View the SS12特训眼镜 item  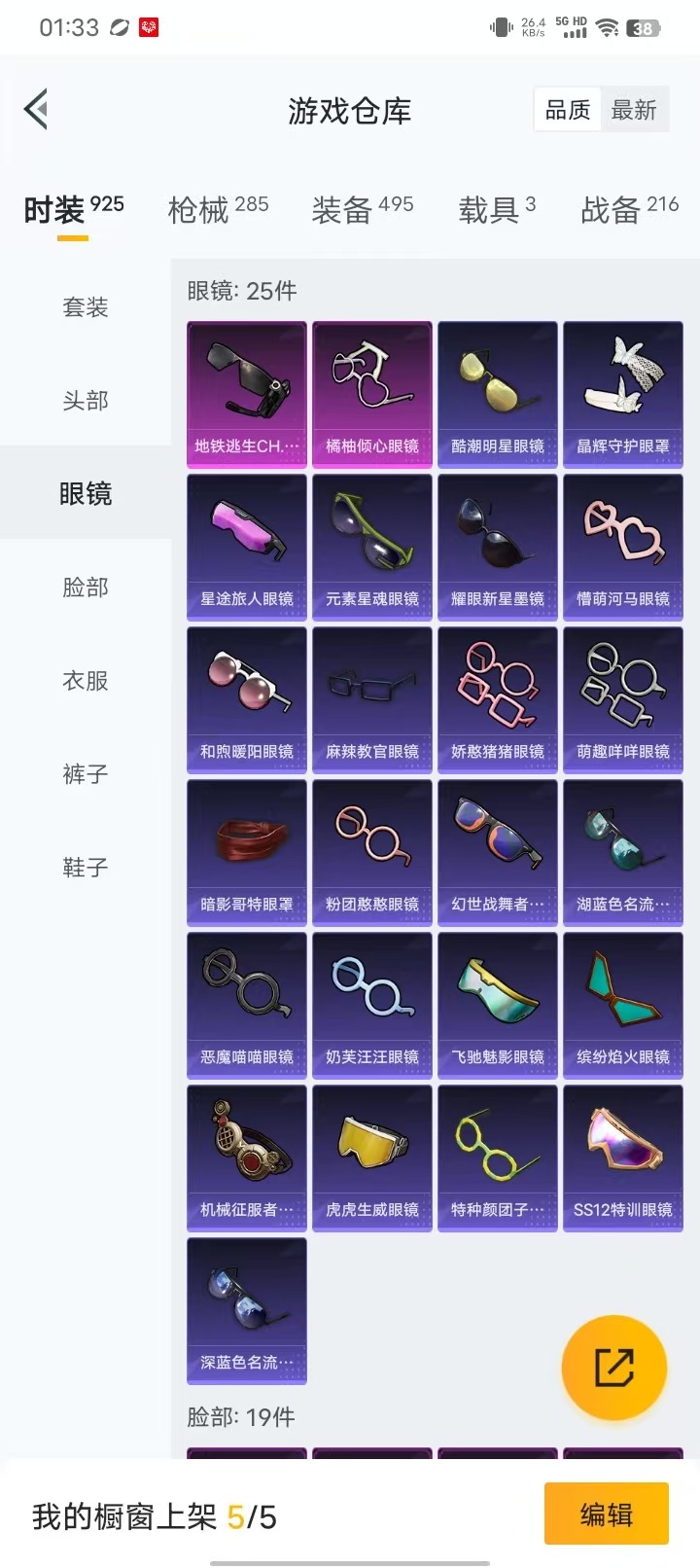point(623,1158)
